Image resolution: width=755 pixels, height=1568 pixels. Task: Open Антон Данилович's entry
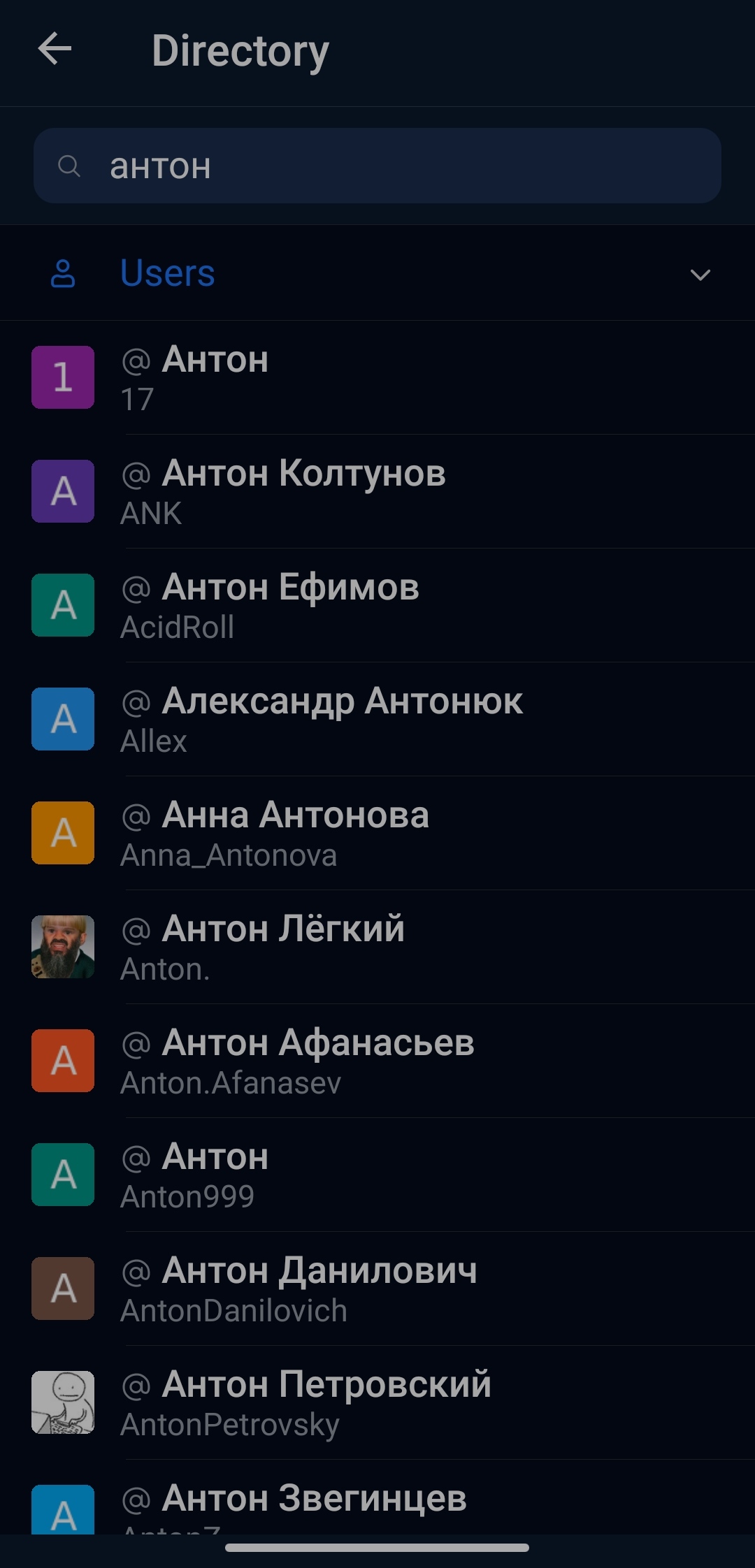377,1289
